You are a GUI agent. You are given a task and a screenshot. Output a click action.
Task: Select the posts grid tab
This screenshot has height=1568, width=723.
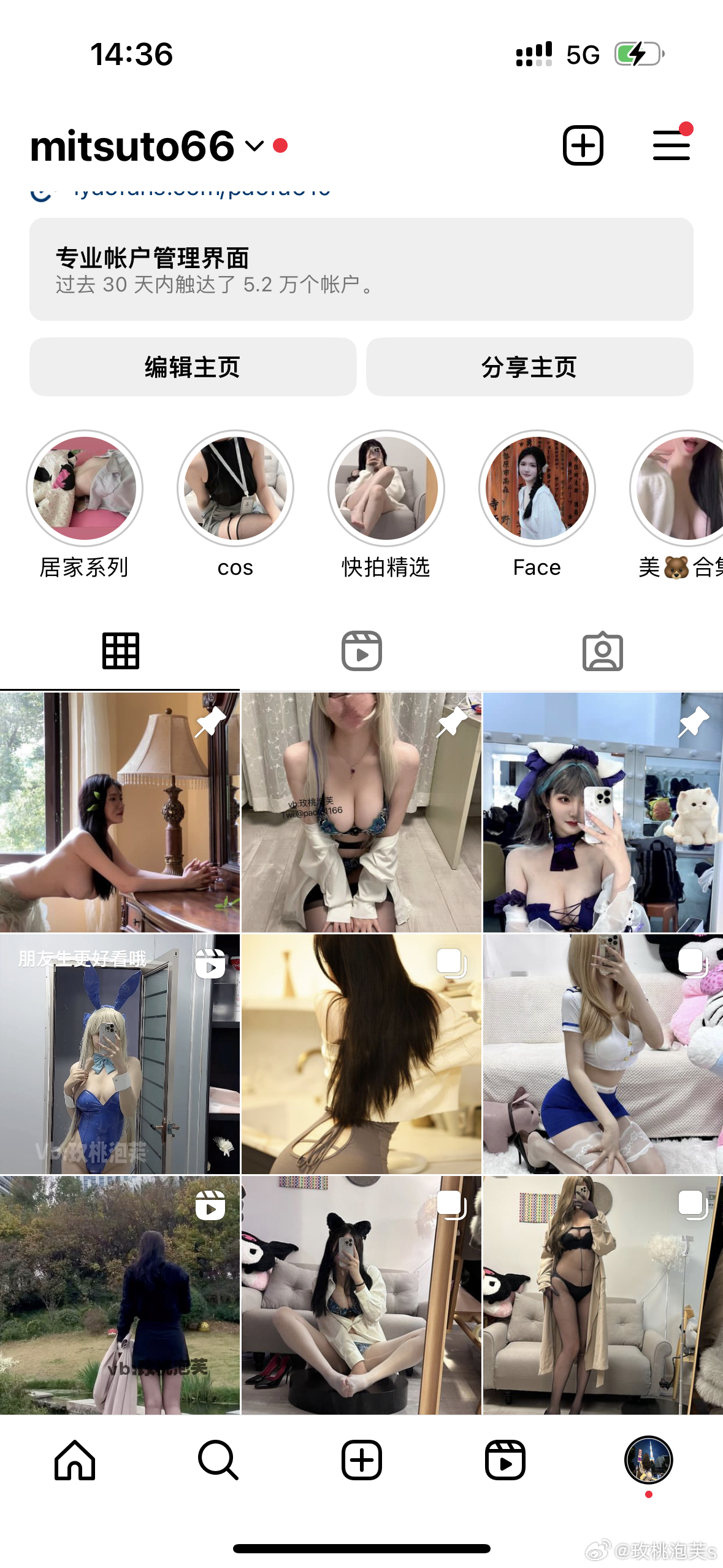(120, 651)
